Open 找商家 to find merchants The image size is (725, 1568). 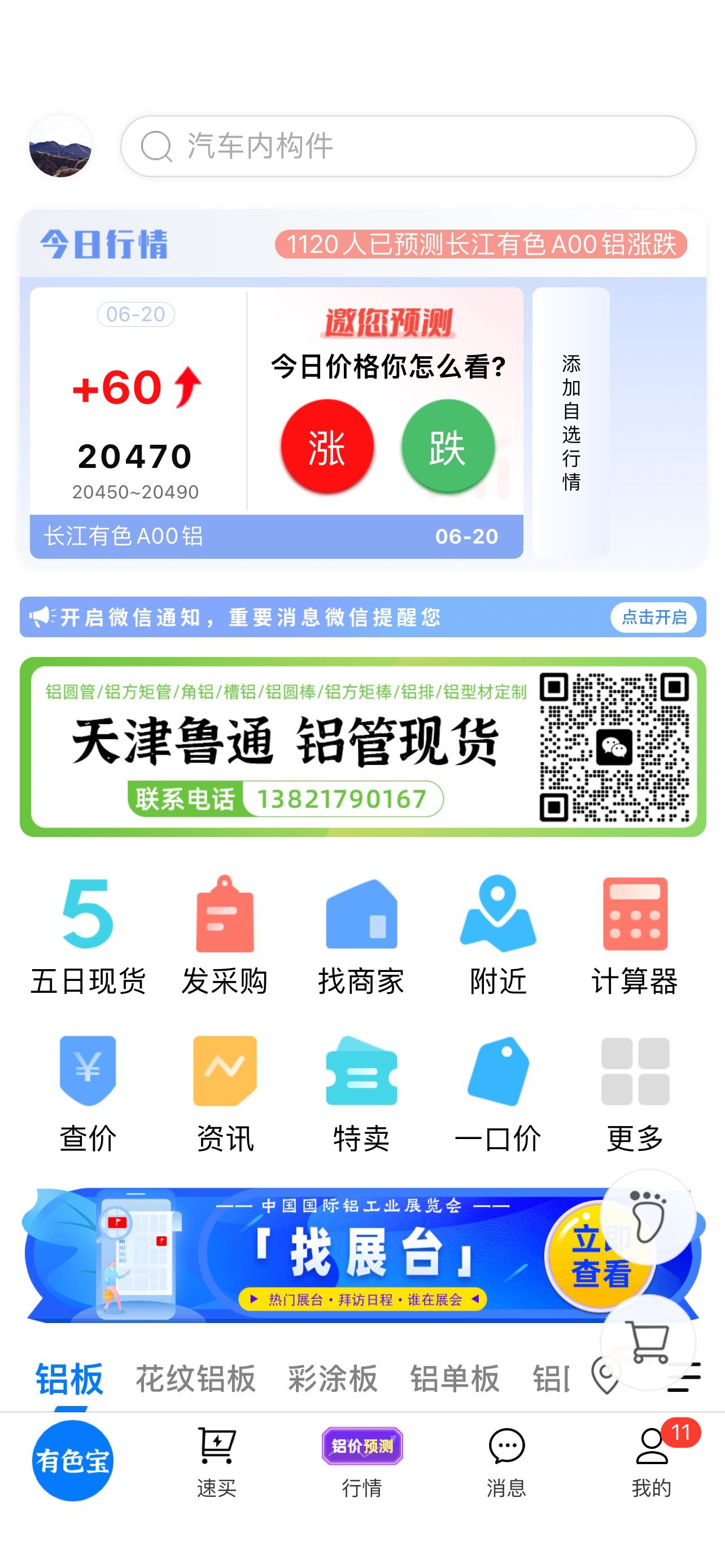pyautogui.click(x=361, y=936)
